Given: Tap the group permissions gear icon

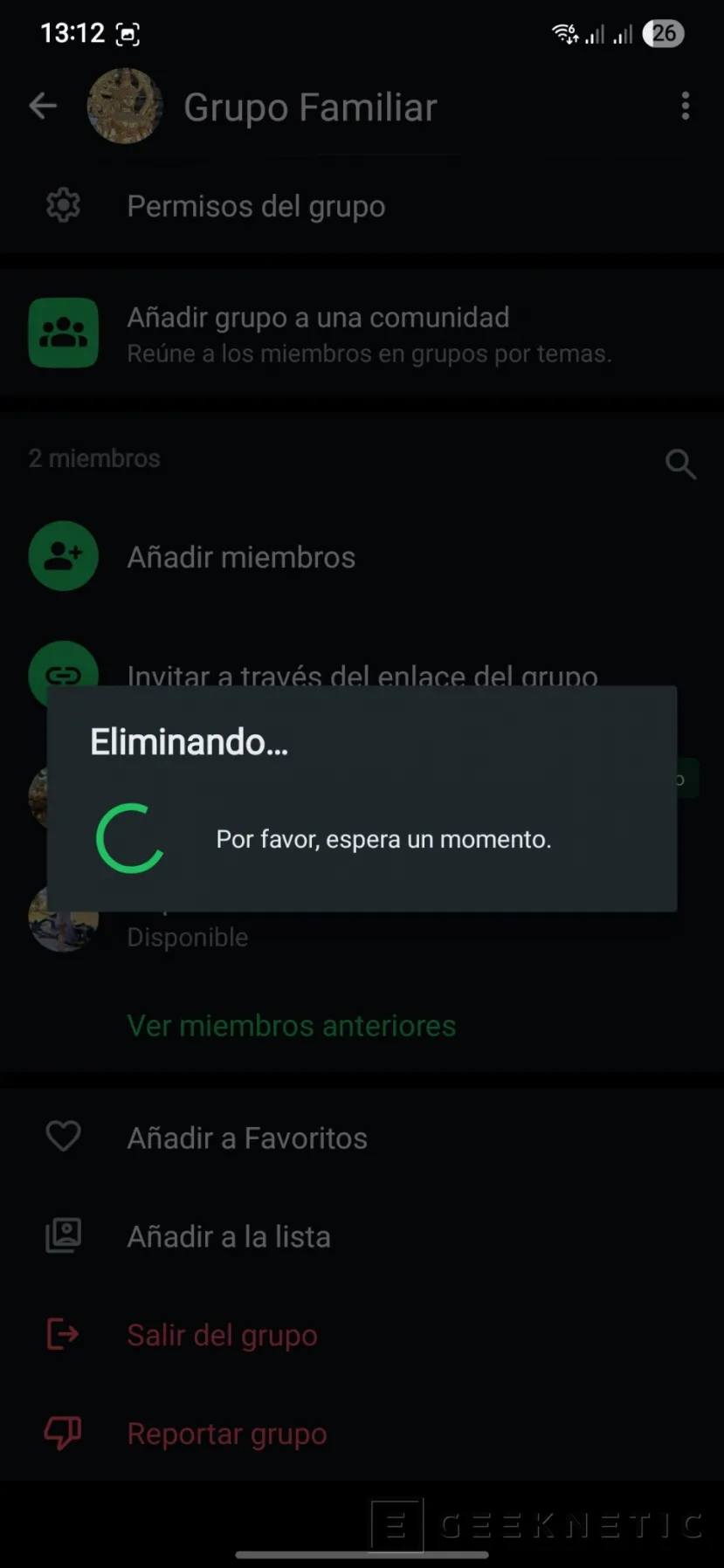Looking at the screenshot, I should pyautogui.click(x=62, y=206).
